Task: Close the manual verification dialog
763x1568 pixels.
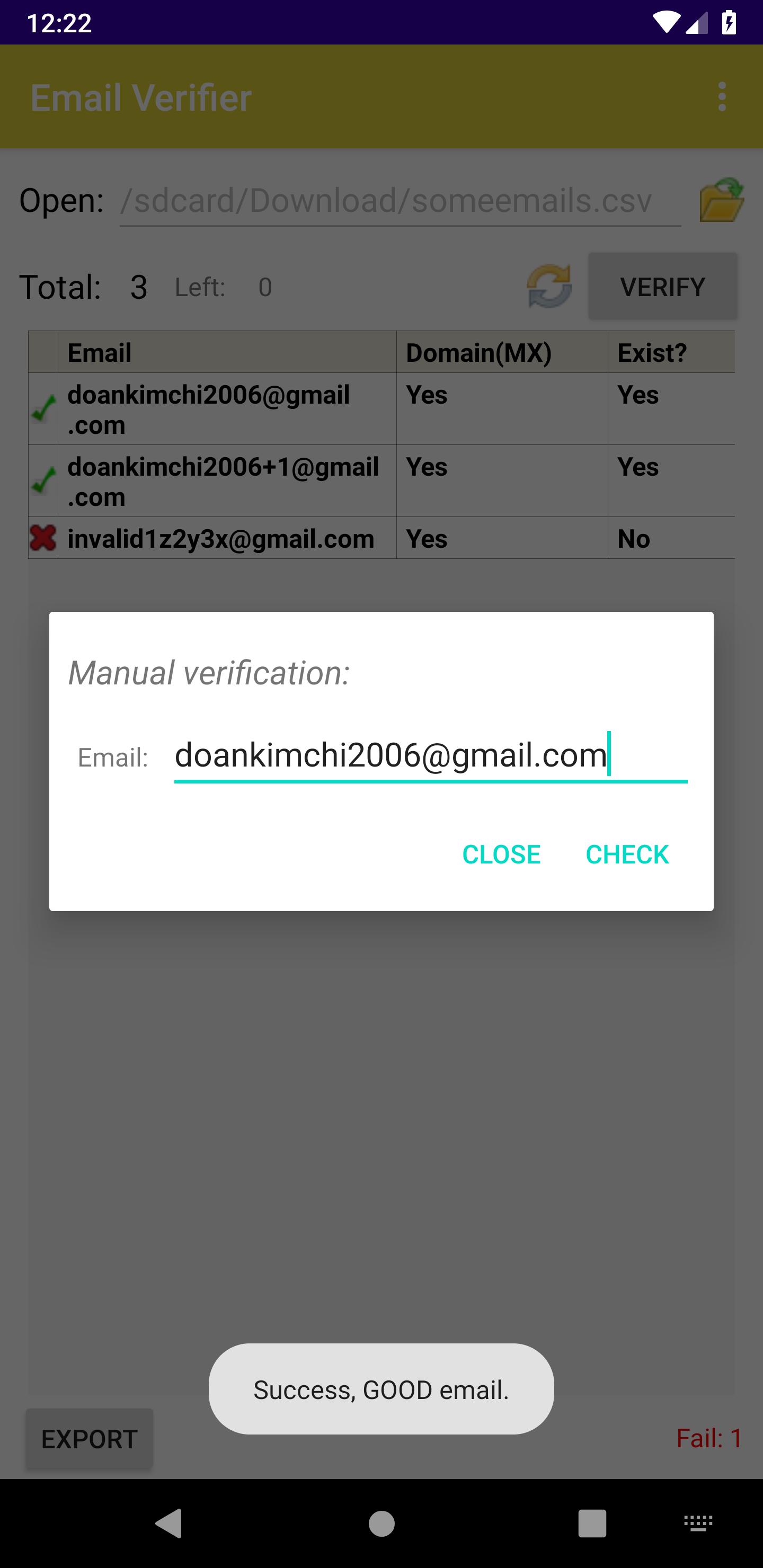Action: (x=501, y=854)
